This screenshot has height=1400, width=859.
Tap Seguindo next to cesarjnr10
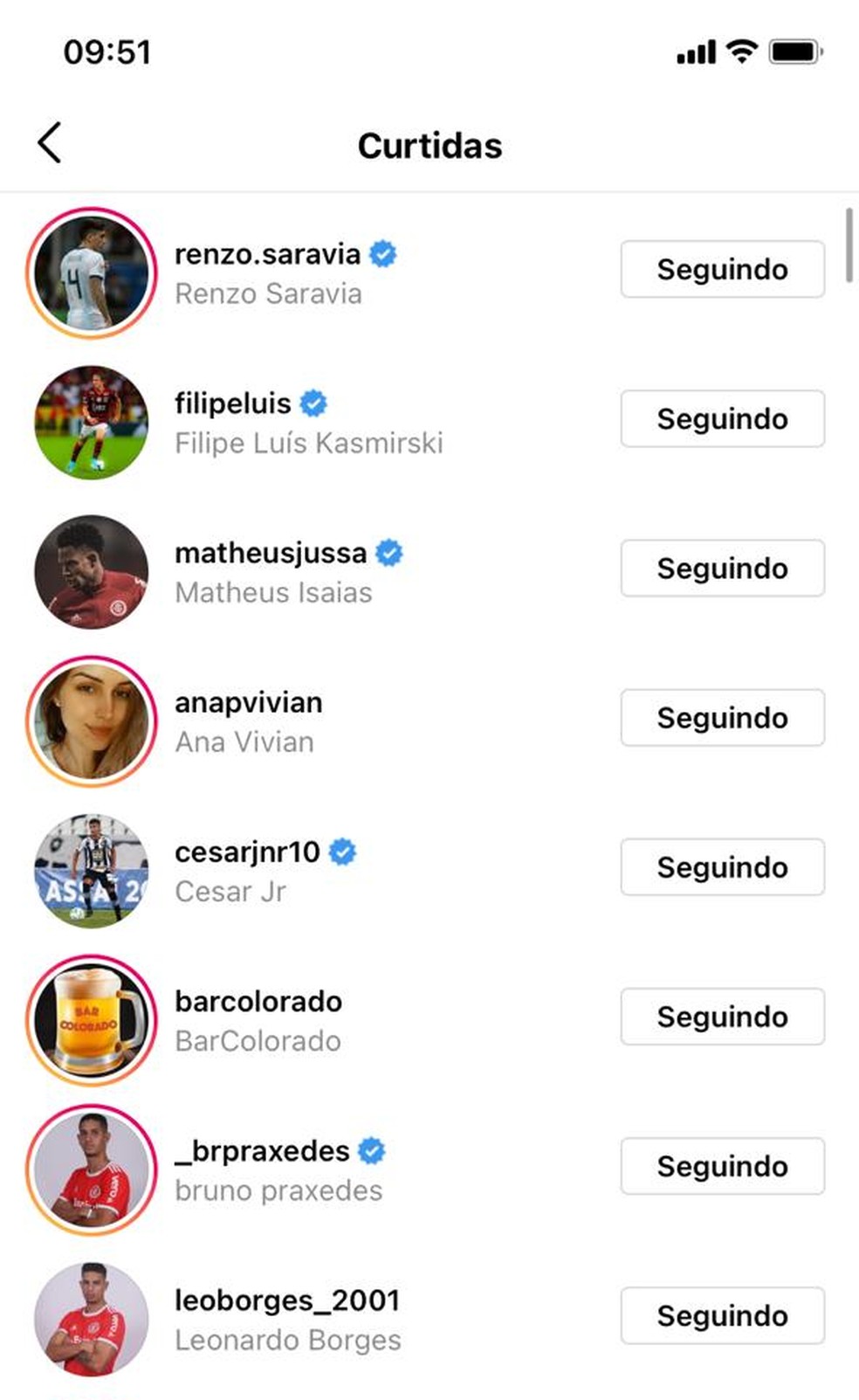tap(722, 866)
